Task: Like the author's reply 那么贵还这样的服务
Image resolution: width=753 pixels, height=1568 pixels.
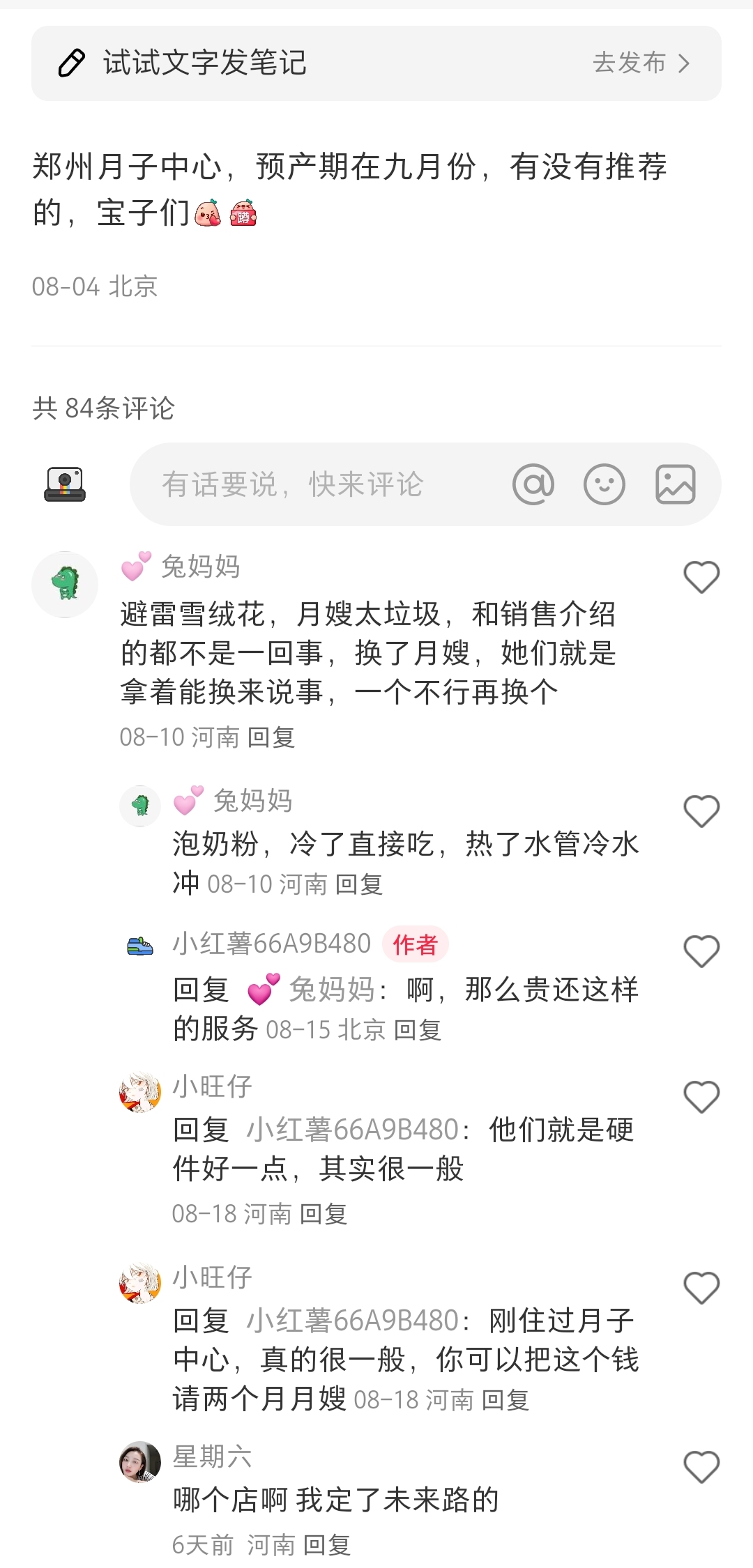Action: click(x=701, y=951)
